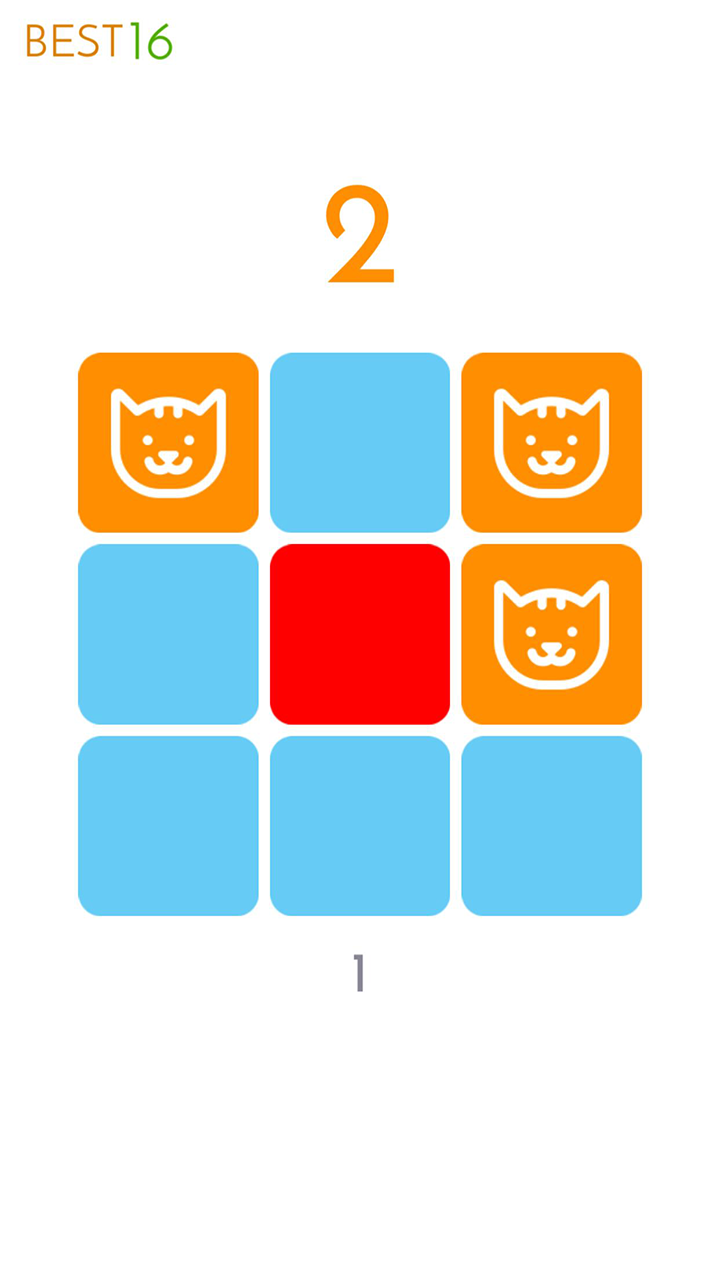Tap the red center tile
The height and width of the screenshot is (1280, 720).
tap(360, 634)
